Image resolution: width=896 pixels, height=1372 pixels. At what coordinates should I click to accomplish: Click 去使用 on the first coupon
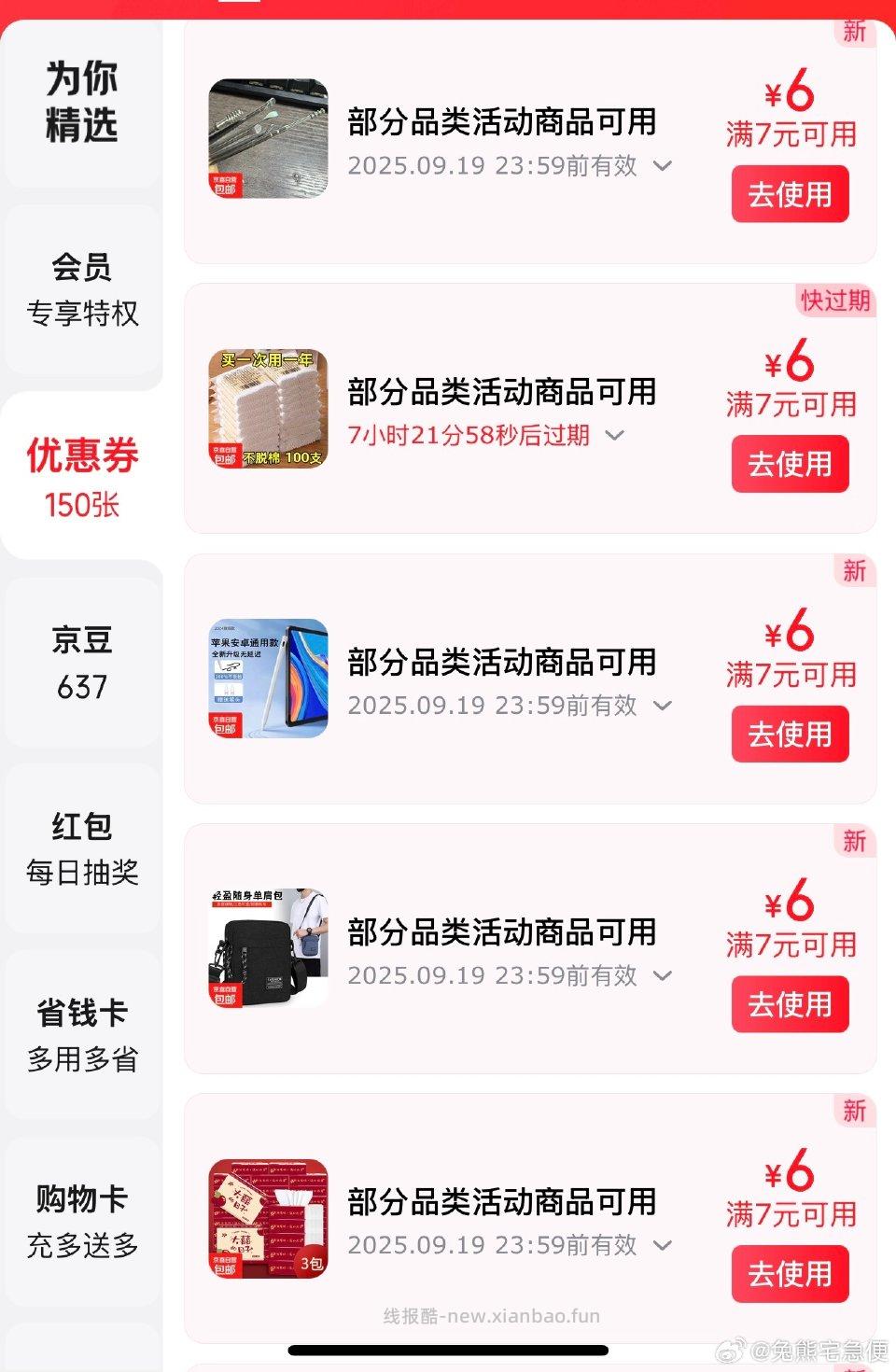[790, 194]
